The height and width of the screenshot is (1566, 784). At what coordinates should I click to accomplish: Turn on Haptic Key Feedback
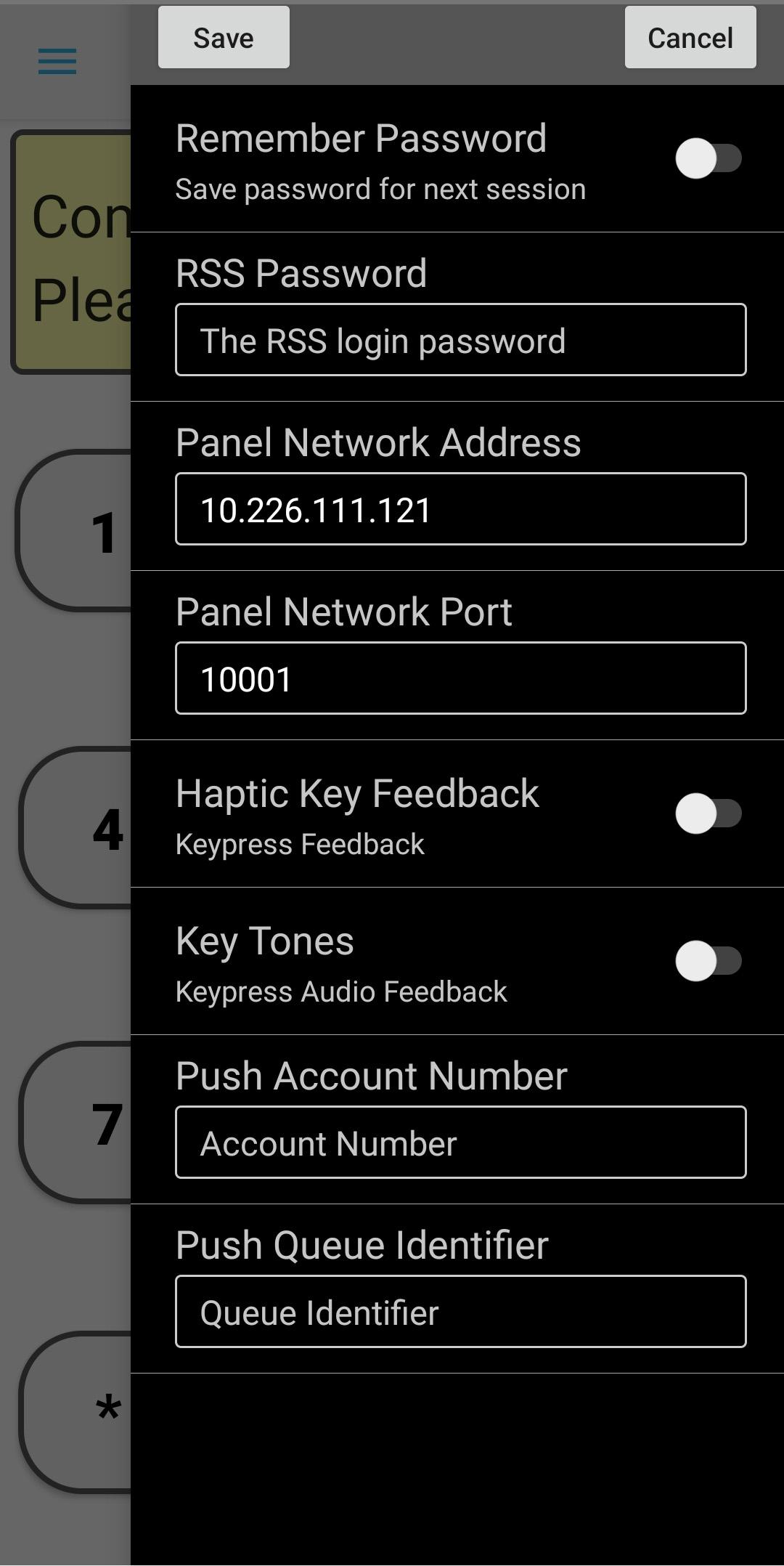click(x=708, y=814)
